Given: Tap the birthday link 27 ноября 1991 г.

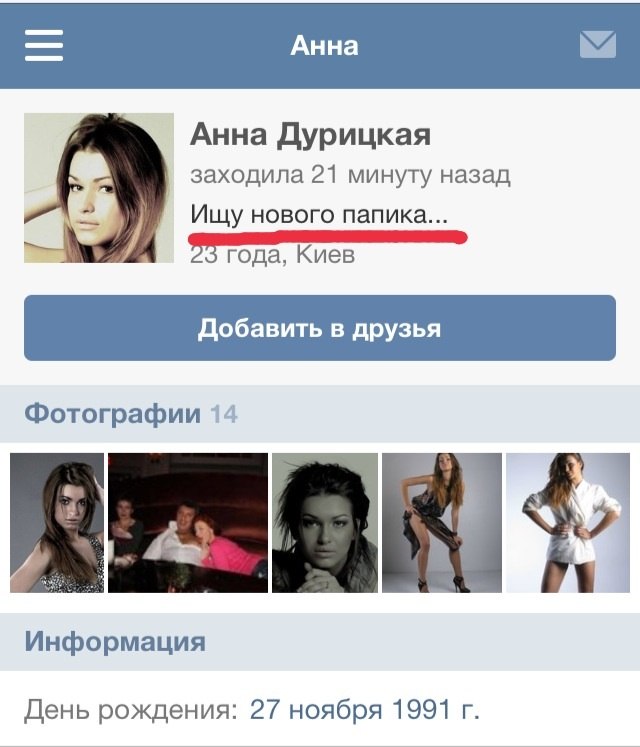Looking at the screenshot, I should click(364, 711).
